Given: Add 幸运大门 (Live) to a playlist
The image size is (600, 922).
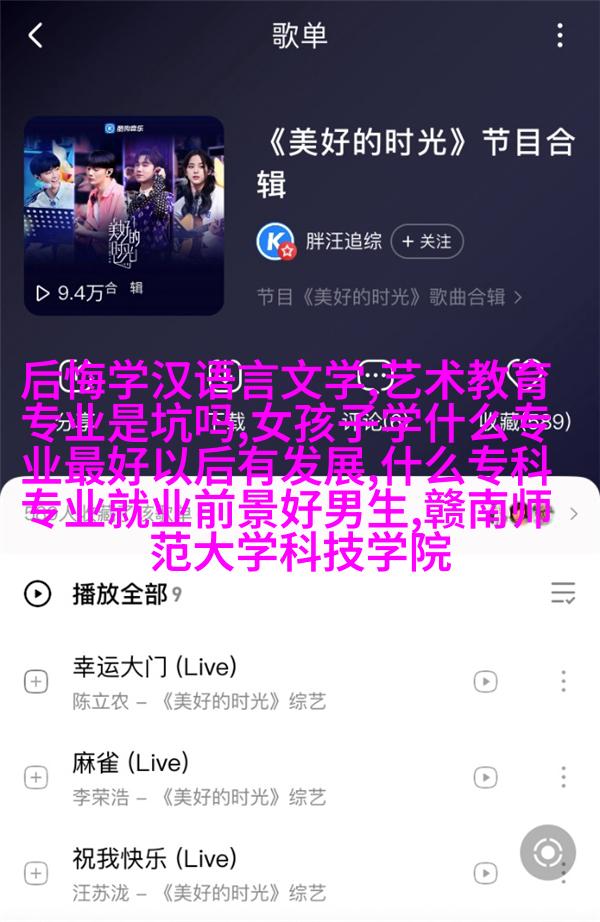Looking at the screenshot, I should (36, 681).
